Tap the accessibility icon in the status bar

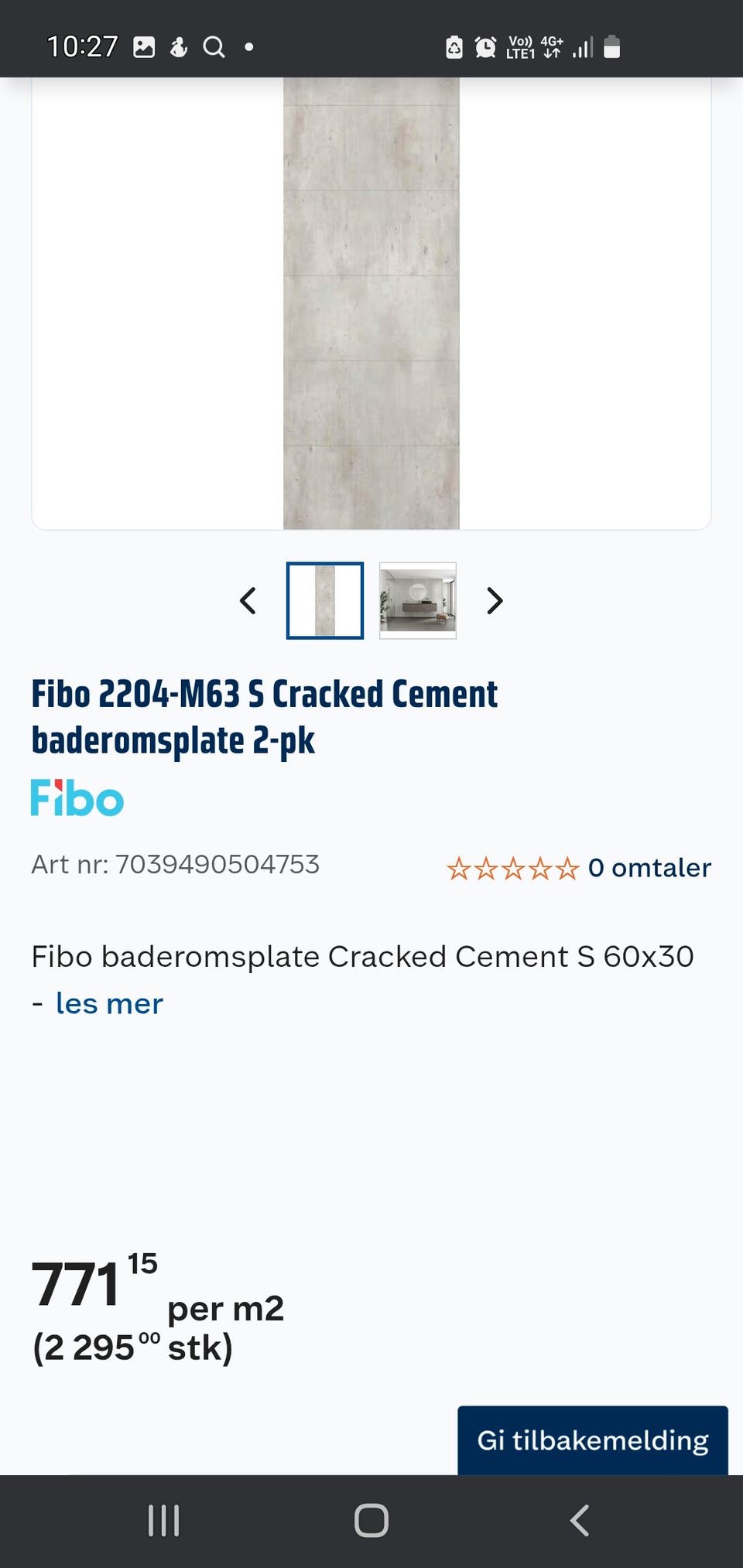(180, 46)
